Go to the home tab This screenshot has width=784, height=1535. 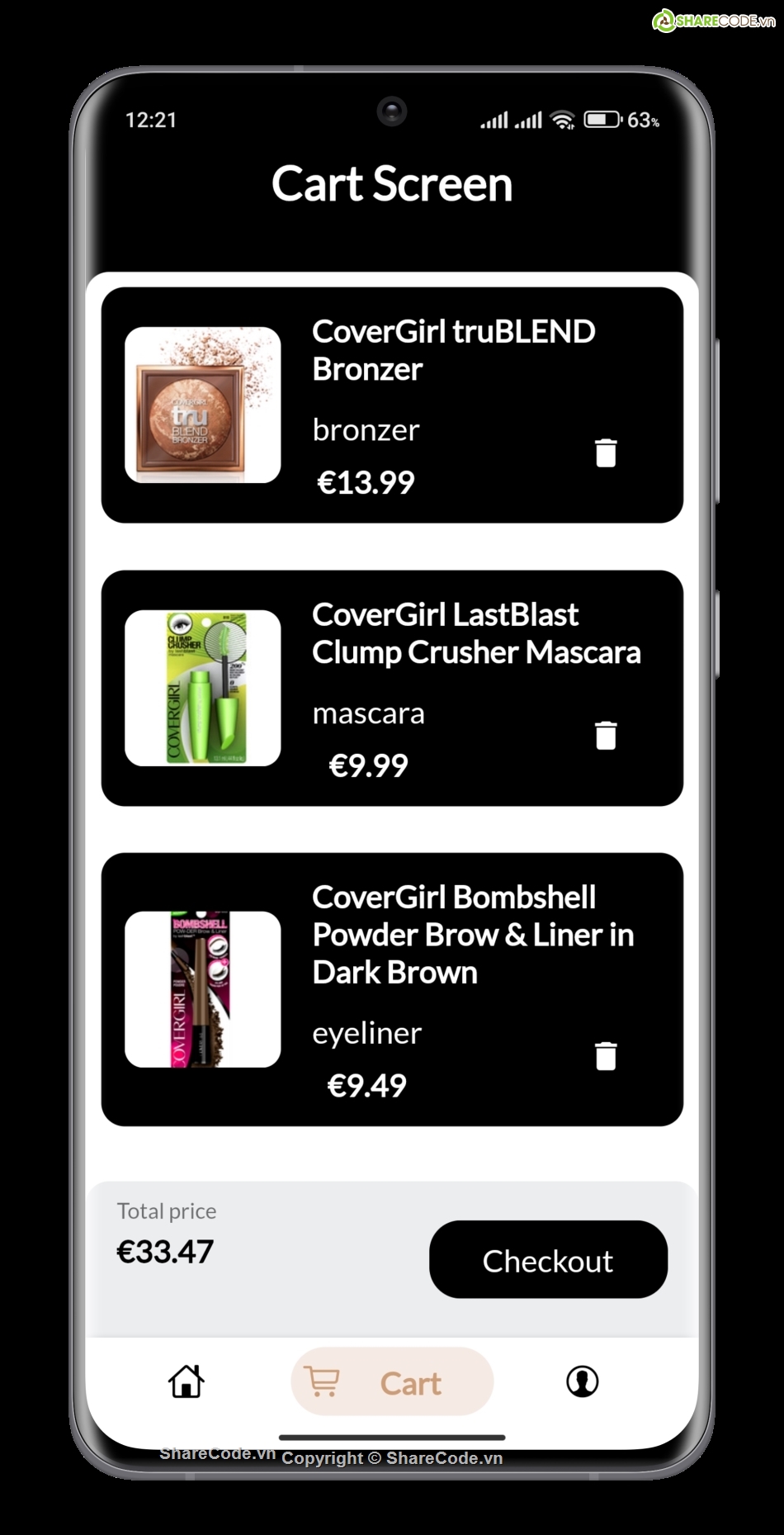pyautogui.click(x=187, y=1381)
